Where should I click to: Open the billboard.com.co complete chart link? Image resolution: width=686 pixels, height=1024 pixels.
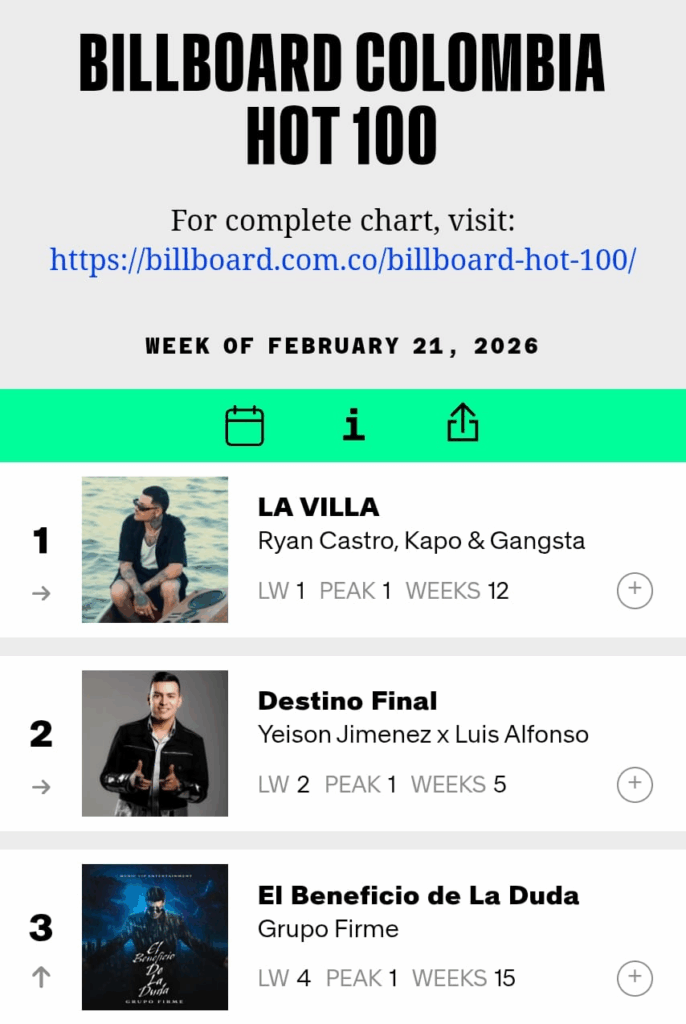coord(343,260)
